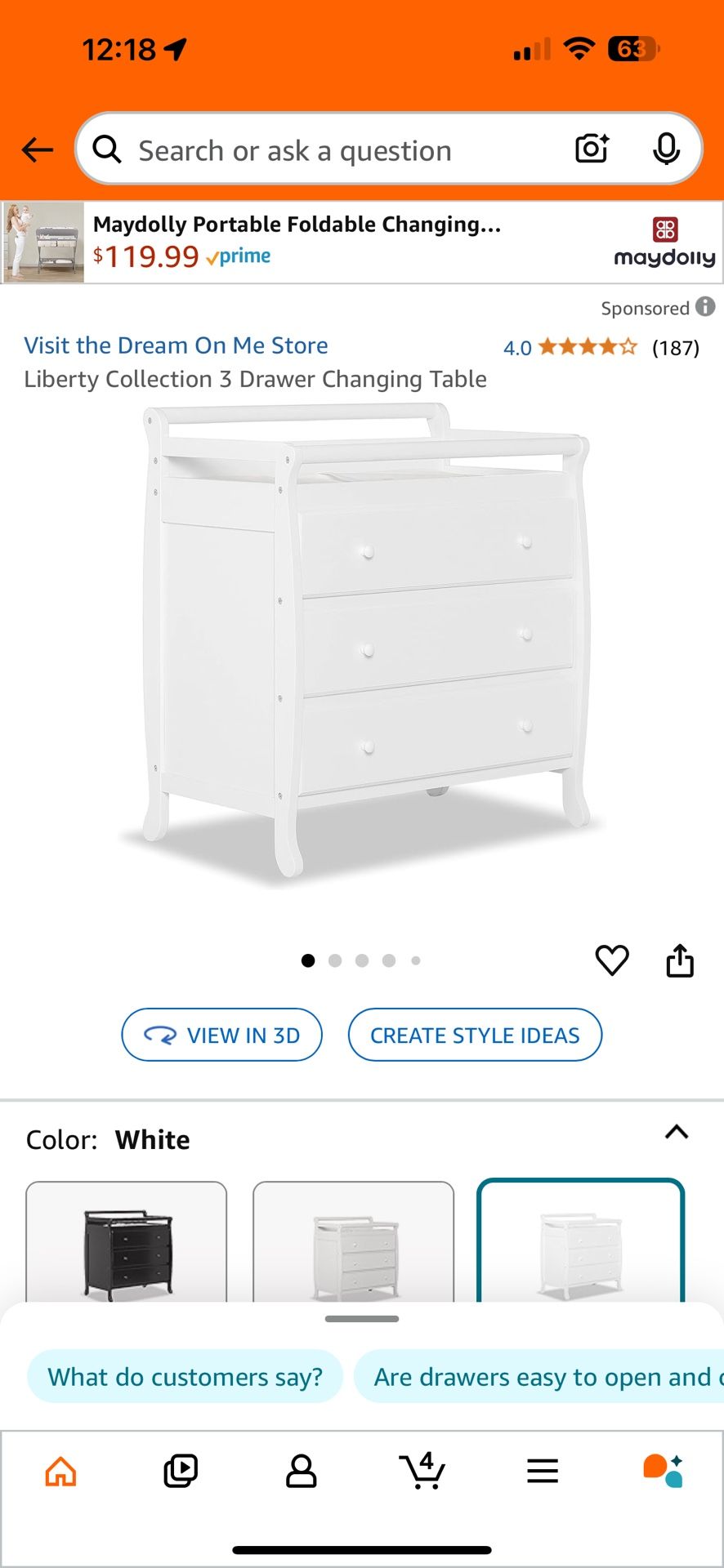The width and height of the screenshot is (724, 1568).
Task: Tap the back arrow to return
Action: point(36,149)
